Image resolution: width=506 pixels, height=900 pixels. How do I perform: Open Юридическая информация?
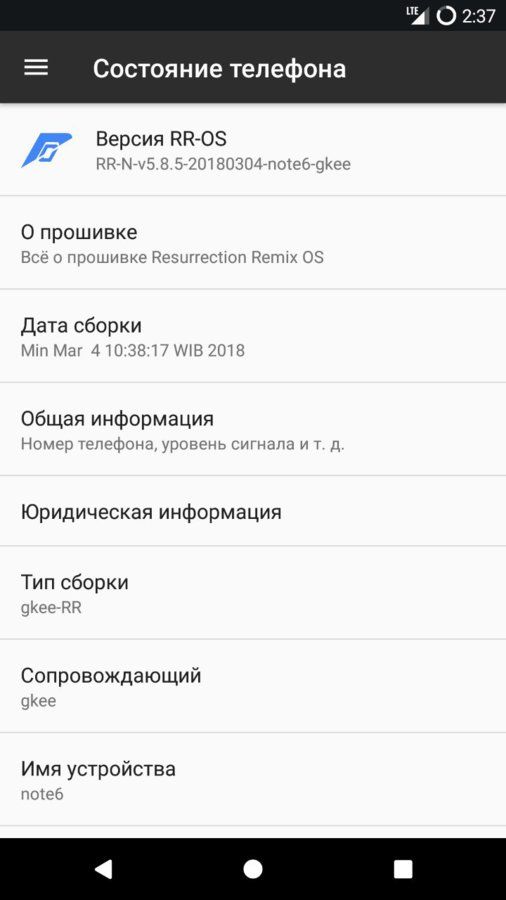(253, 511)
